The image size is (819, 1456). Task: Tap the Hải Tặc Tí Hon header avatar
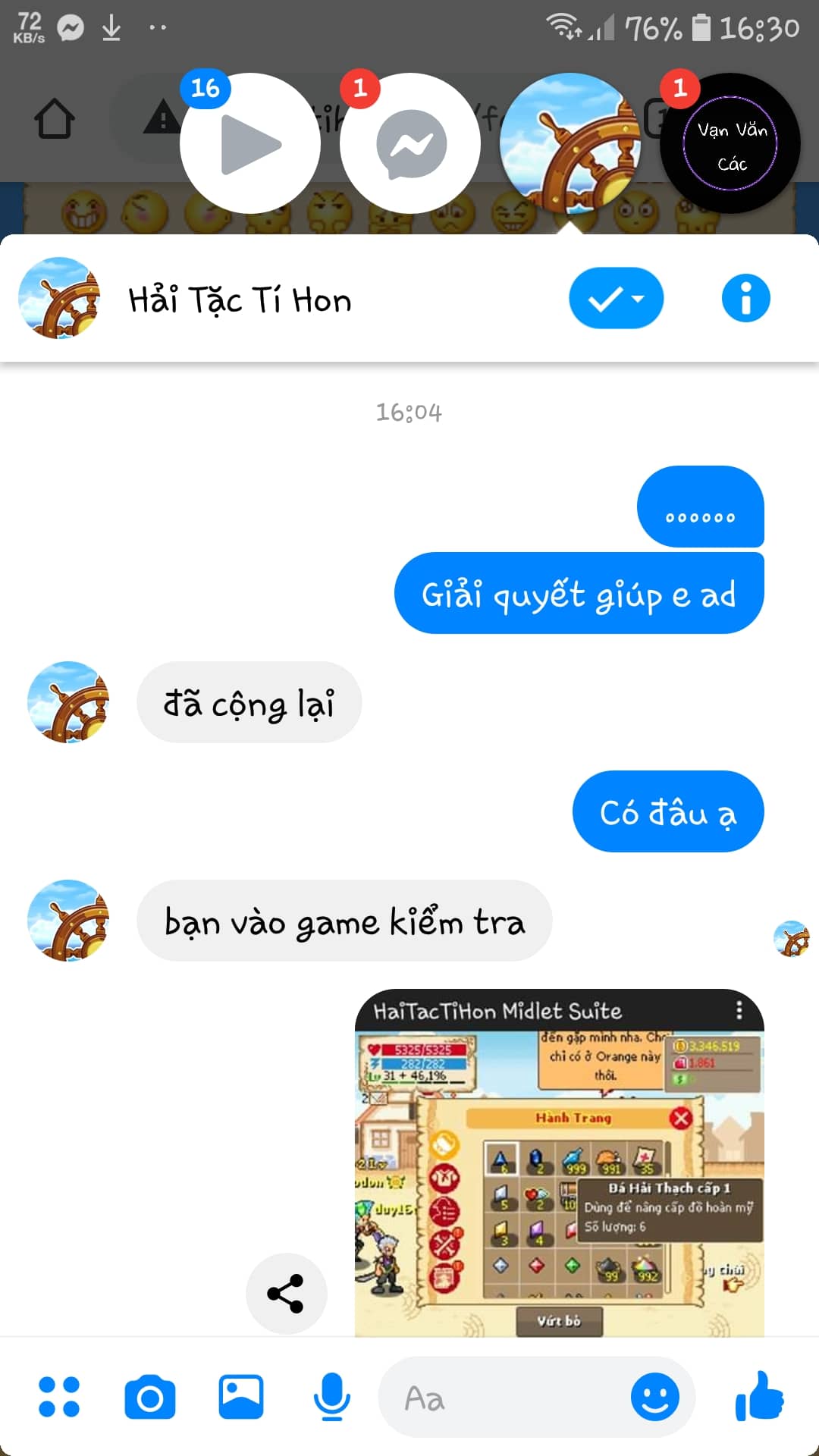tap(59, 298)
